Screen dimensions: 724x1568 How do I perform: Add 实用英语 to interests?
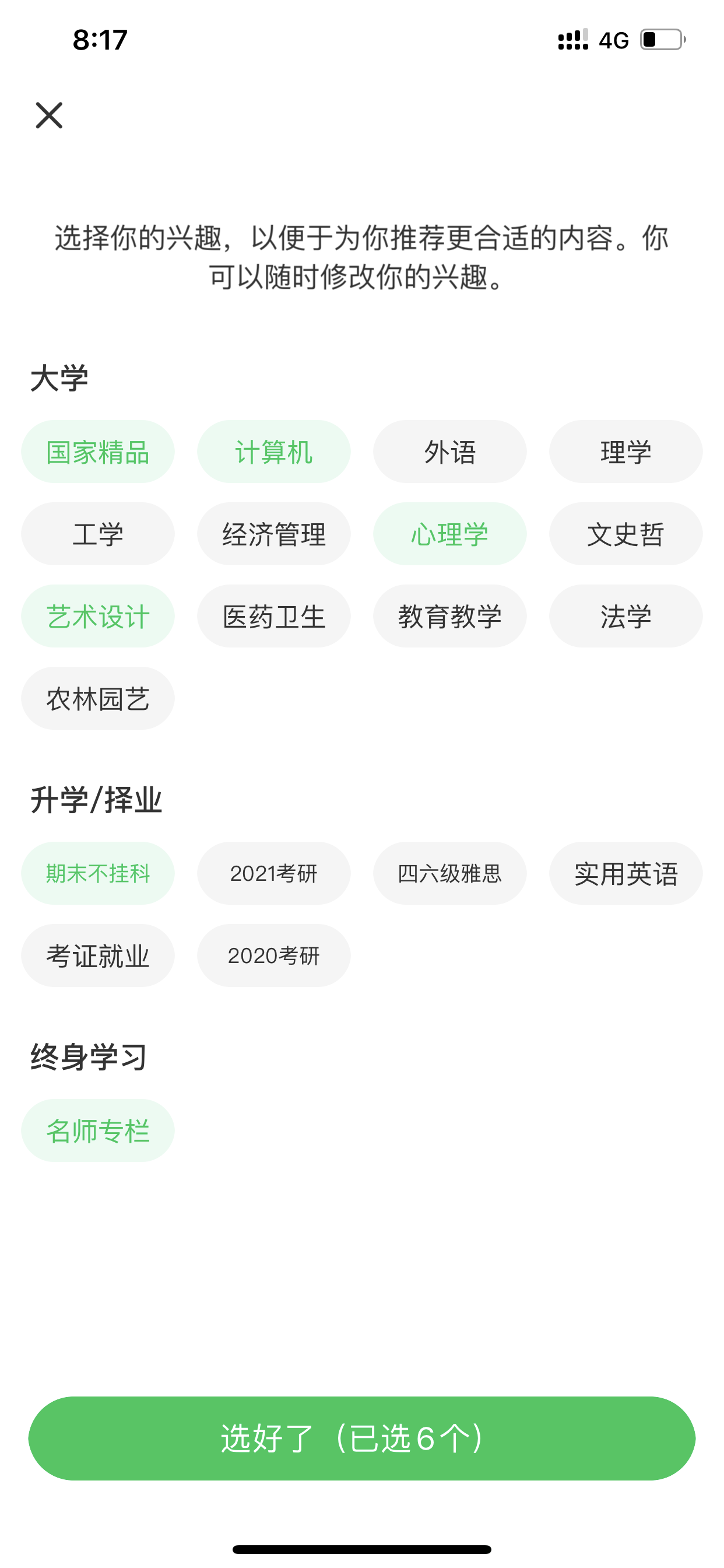[625, 873]
